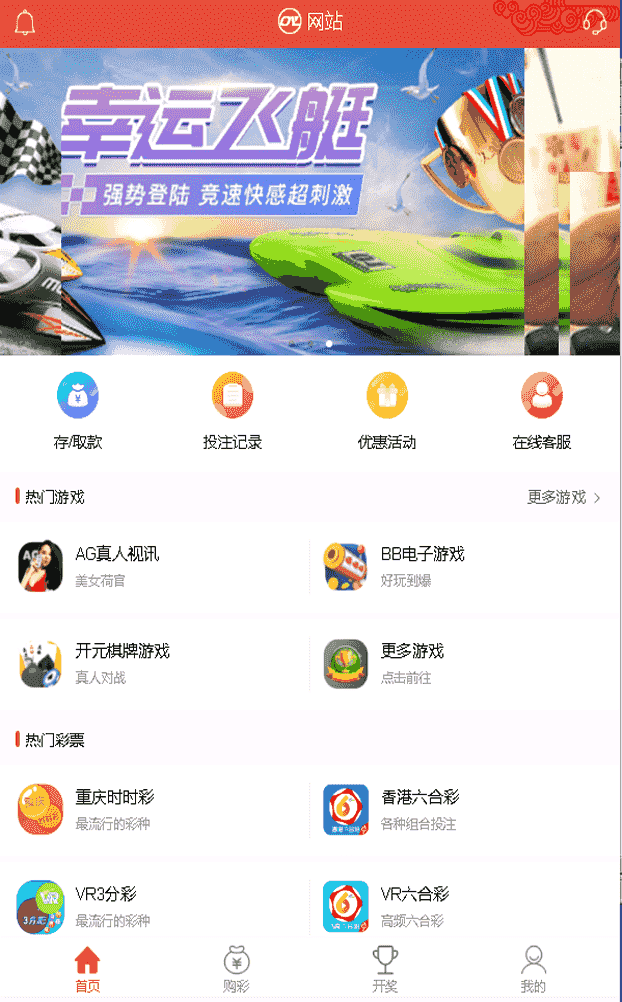Go to the 我的 tab

533,970
